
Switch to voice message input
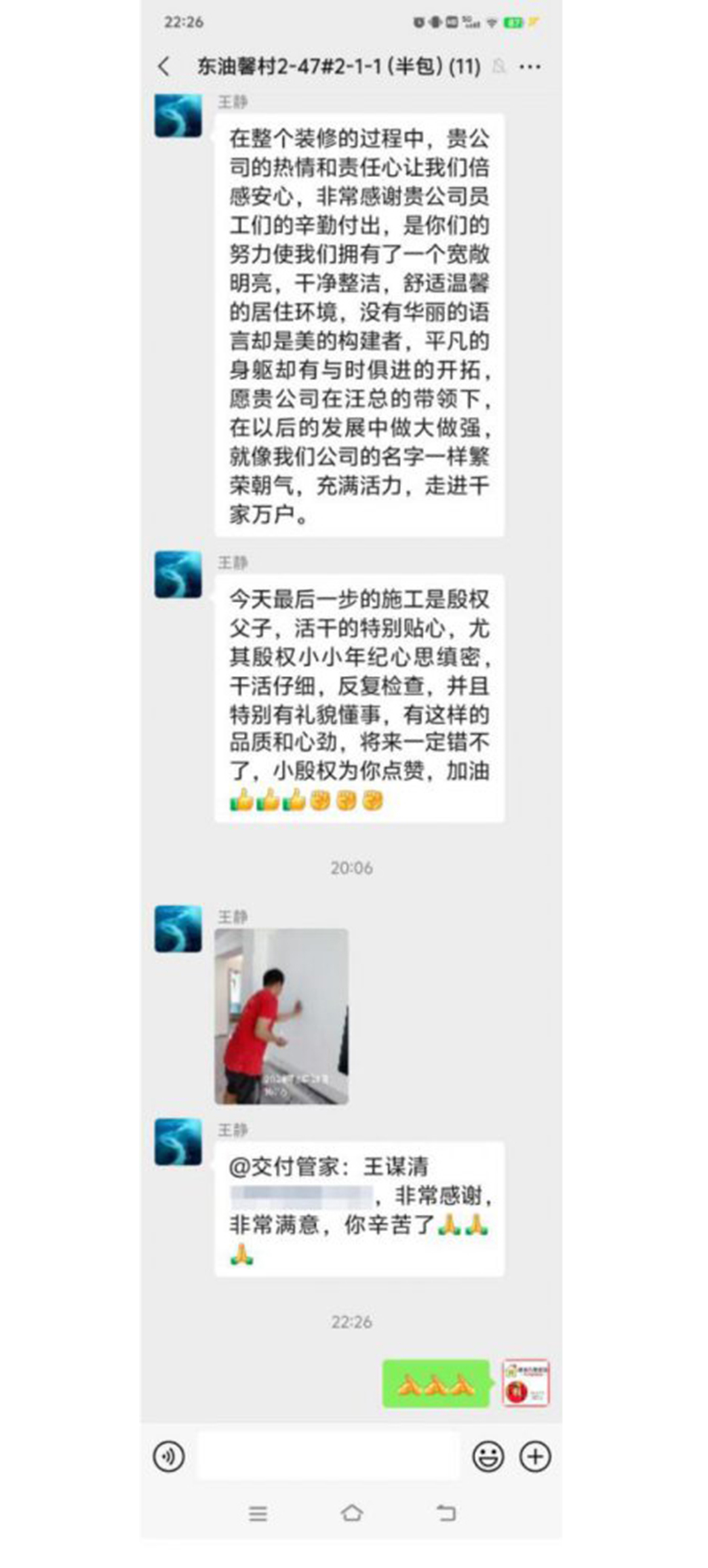(169, 1457)
